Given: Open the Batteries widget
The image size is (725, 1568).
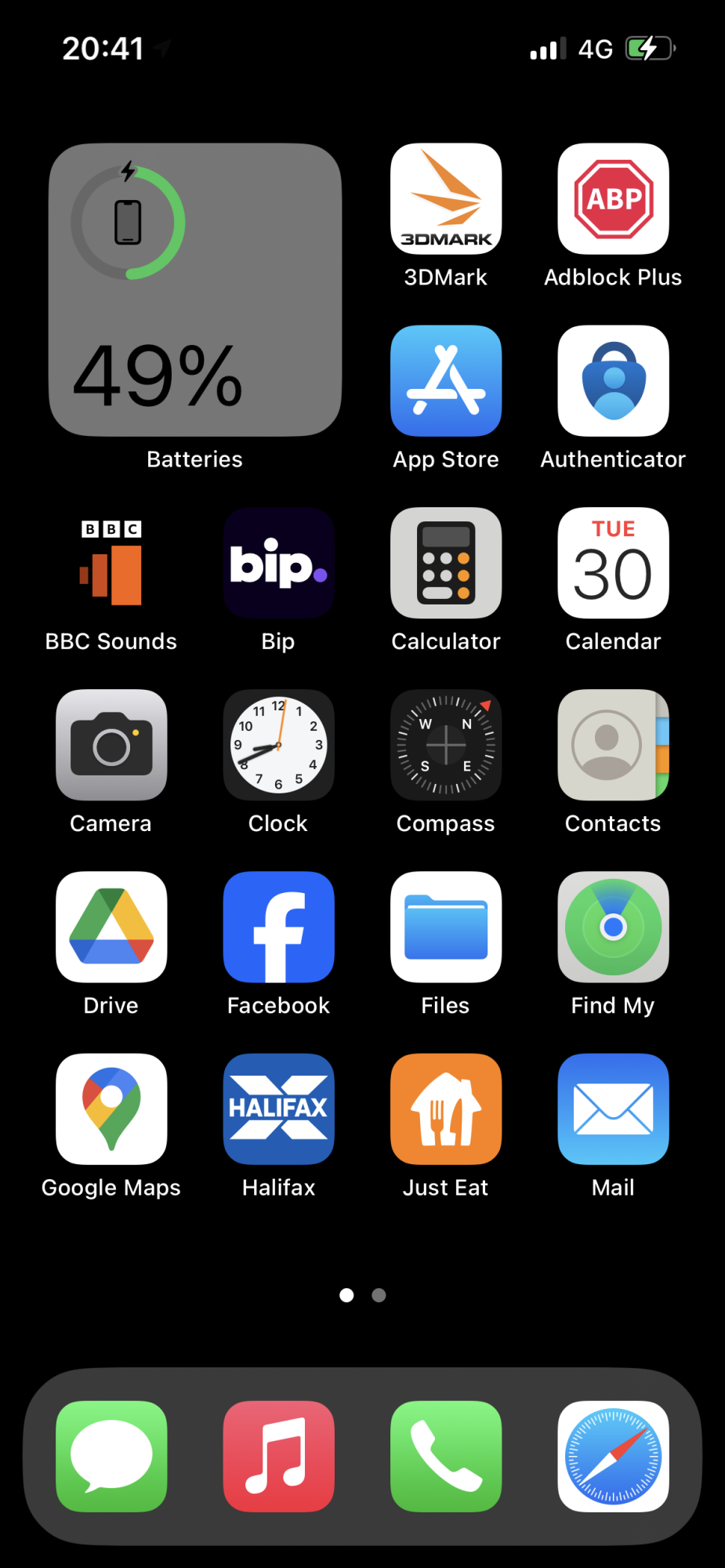Looking at the screenshot, I should tap(195, 290).
